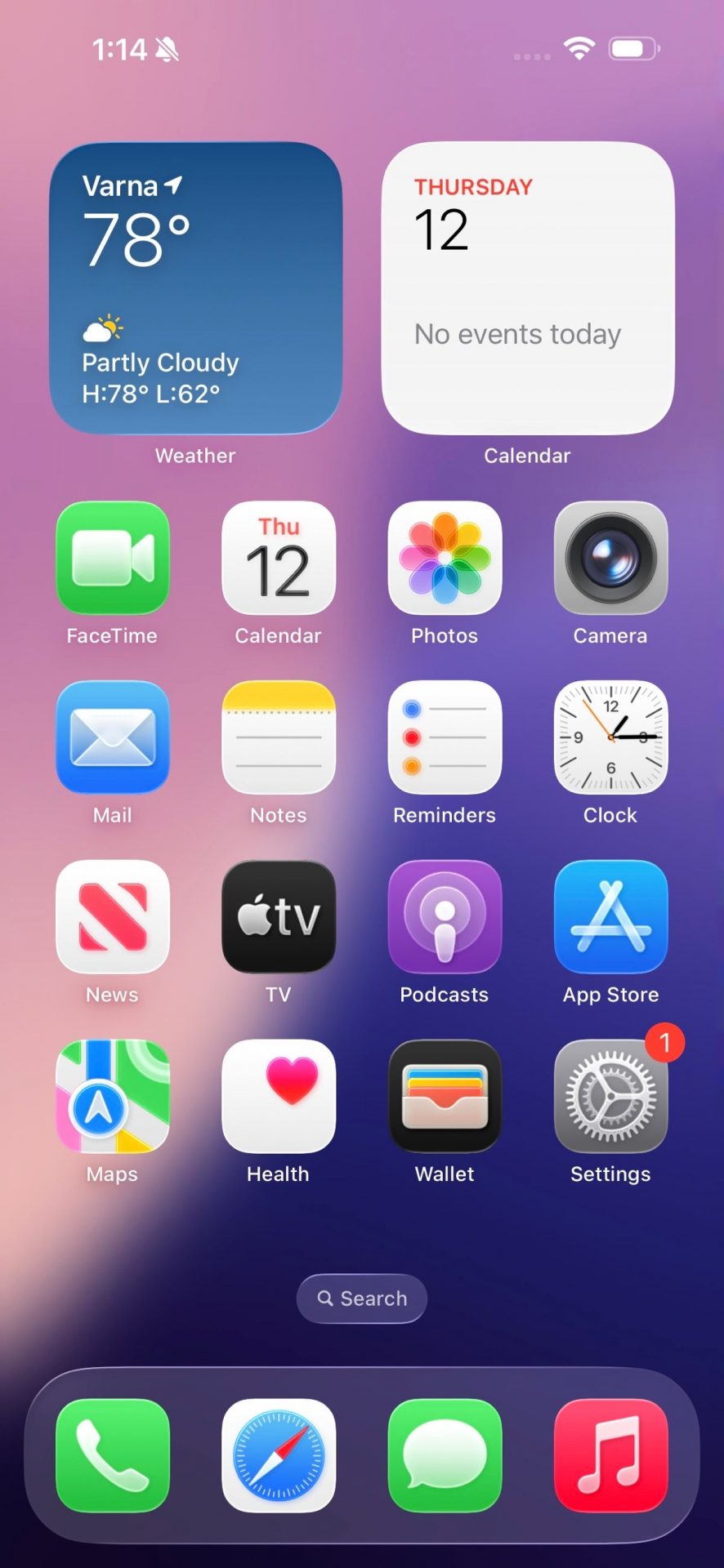Screen dimensions: 724x1568
Task: Open the Podcasts app
Action: coord(445,916)
